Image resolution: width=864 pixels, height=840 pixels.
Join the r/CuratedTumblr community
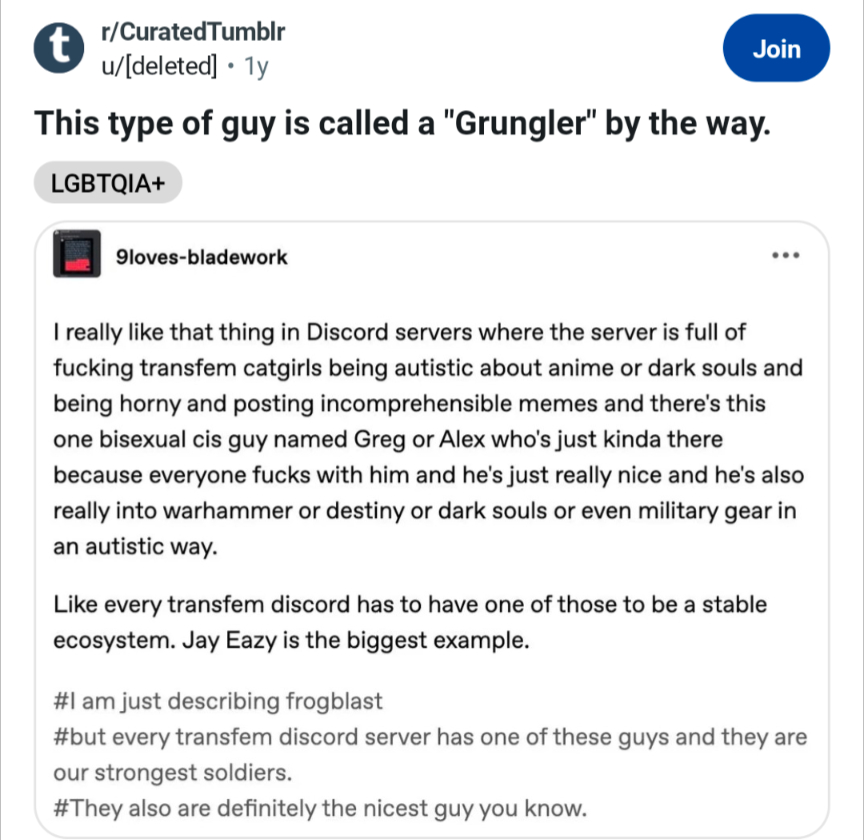(776, 48)
